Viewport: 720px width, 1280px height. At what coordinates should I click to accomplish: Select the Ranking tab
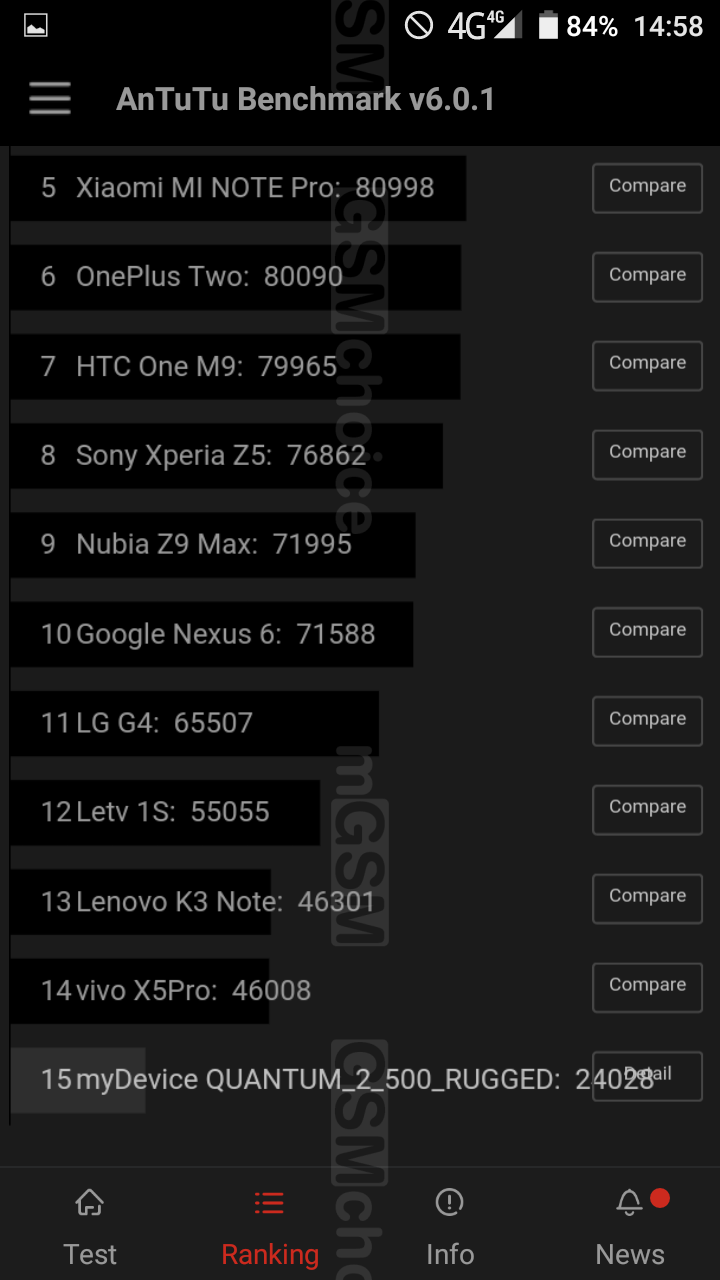point(269,1226)
